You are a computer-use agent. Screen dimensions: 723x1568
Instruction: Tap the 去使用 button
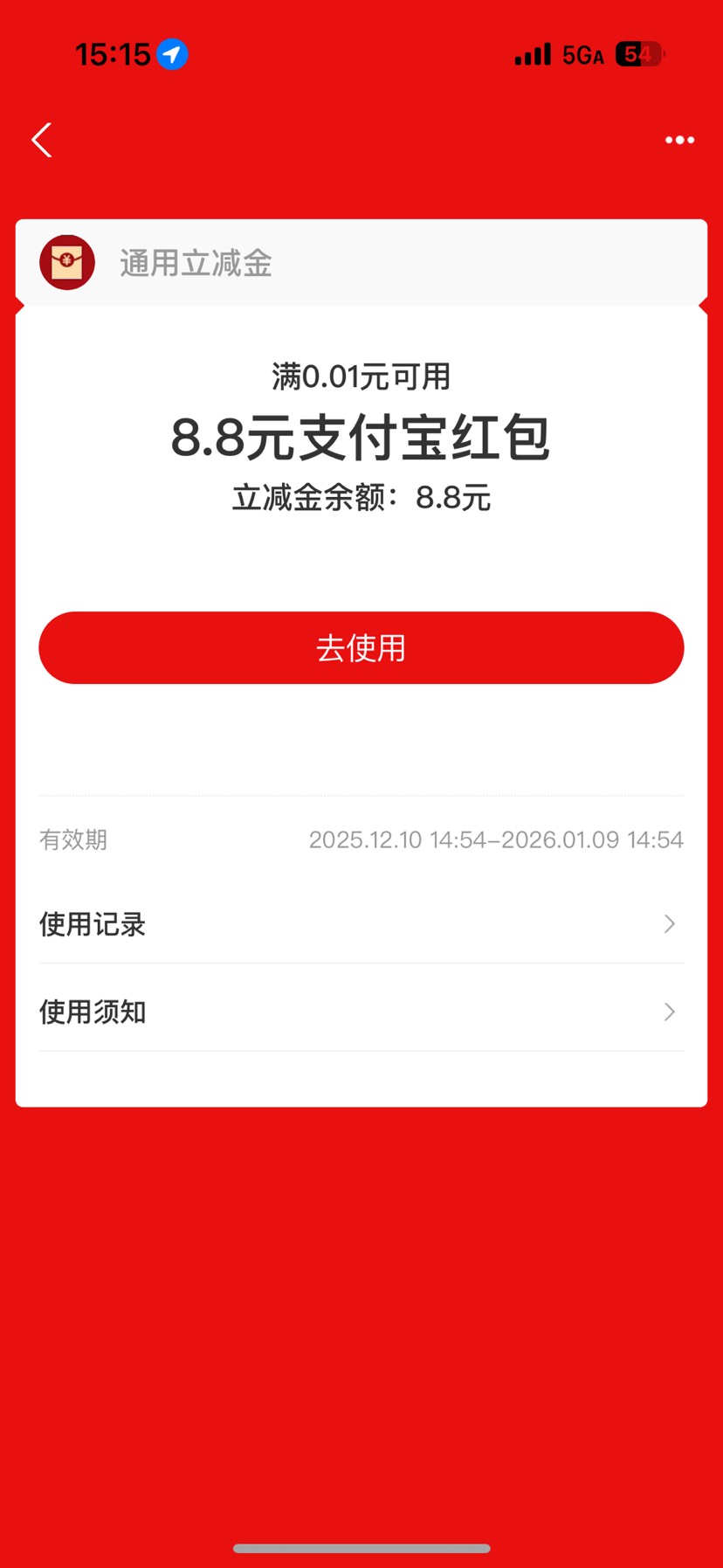point(361,648)
